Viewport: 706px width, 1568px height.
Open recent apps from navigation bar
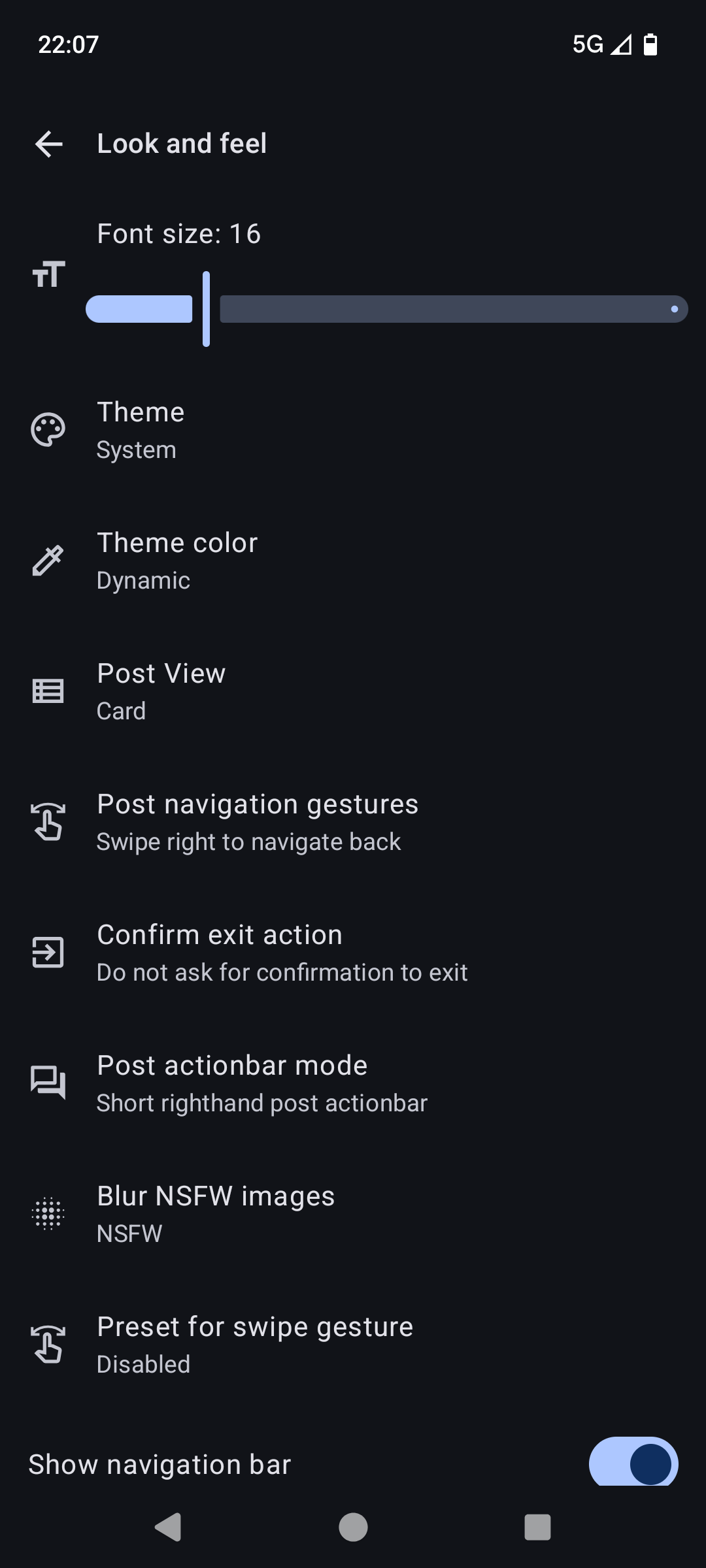pyautogui.click(x=537, y=1527)
